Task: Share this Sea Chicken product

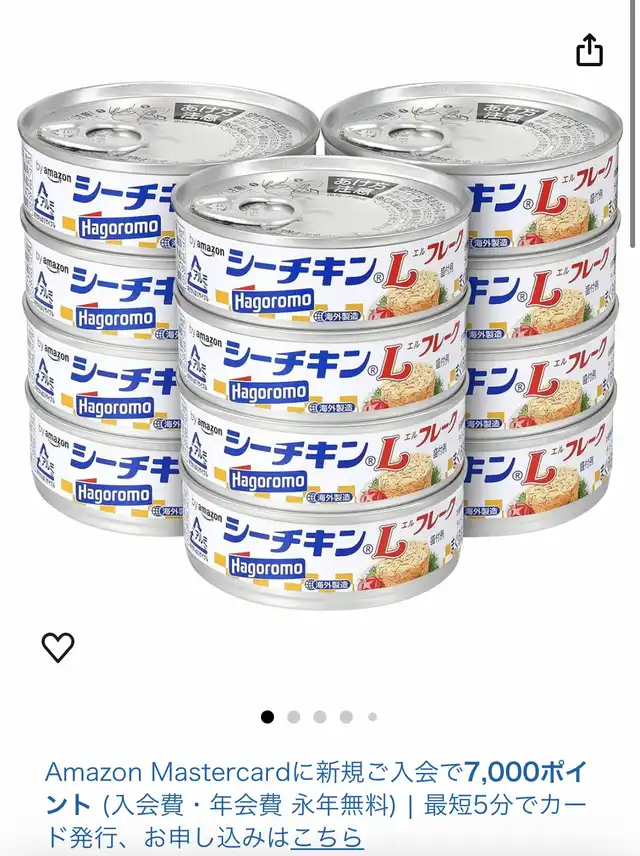Action: [x=590, y=50]
